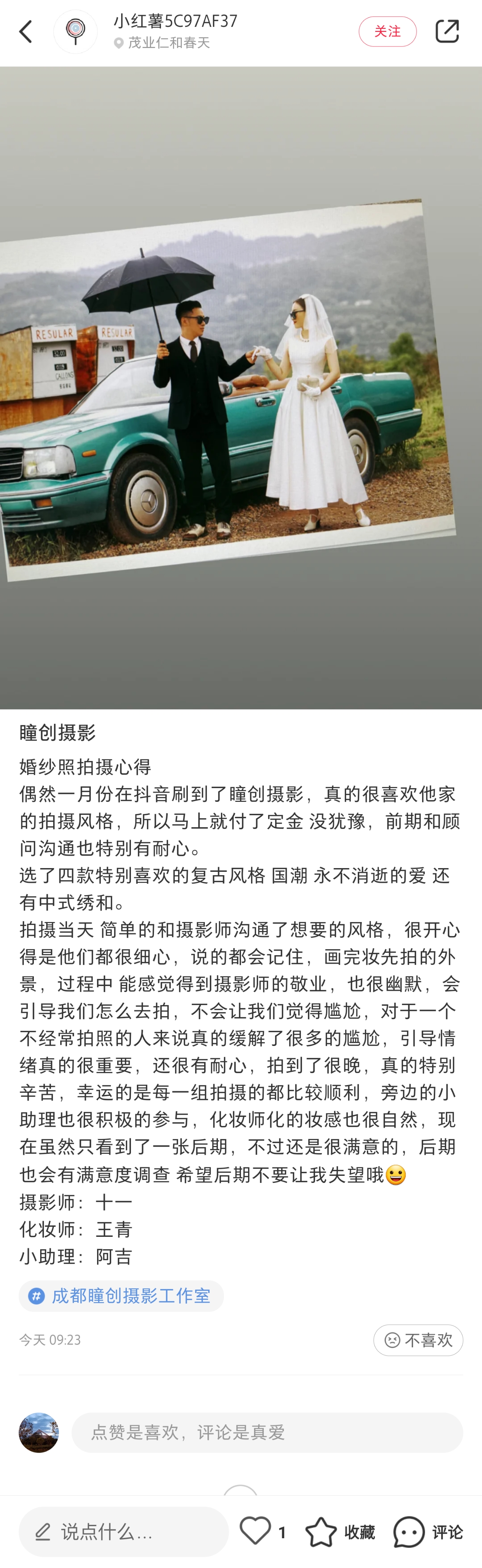Go back using the back arrow

point(26,32)
